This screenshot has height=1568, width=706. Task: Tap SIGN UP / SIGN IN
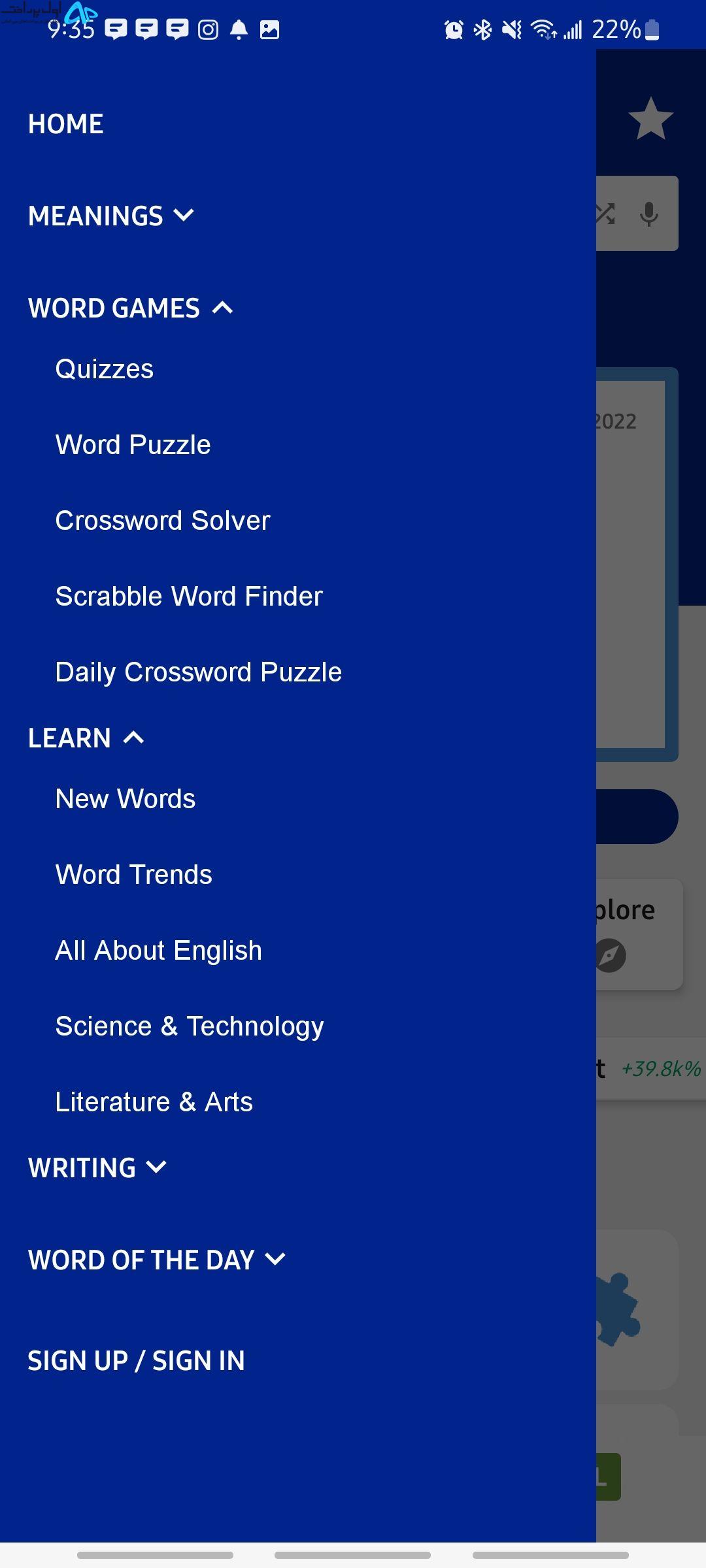pyautogui.click(x=136, y=1362)
